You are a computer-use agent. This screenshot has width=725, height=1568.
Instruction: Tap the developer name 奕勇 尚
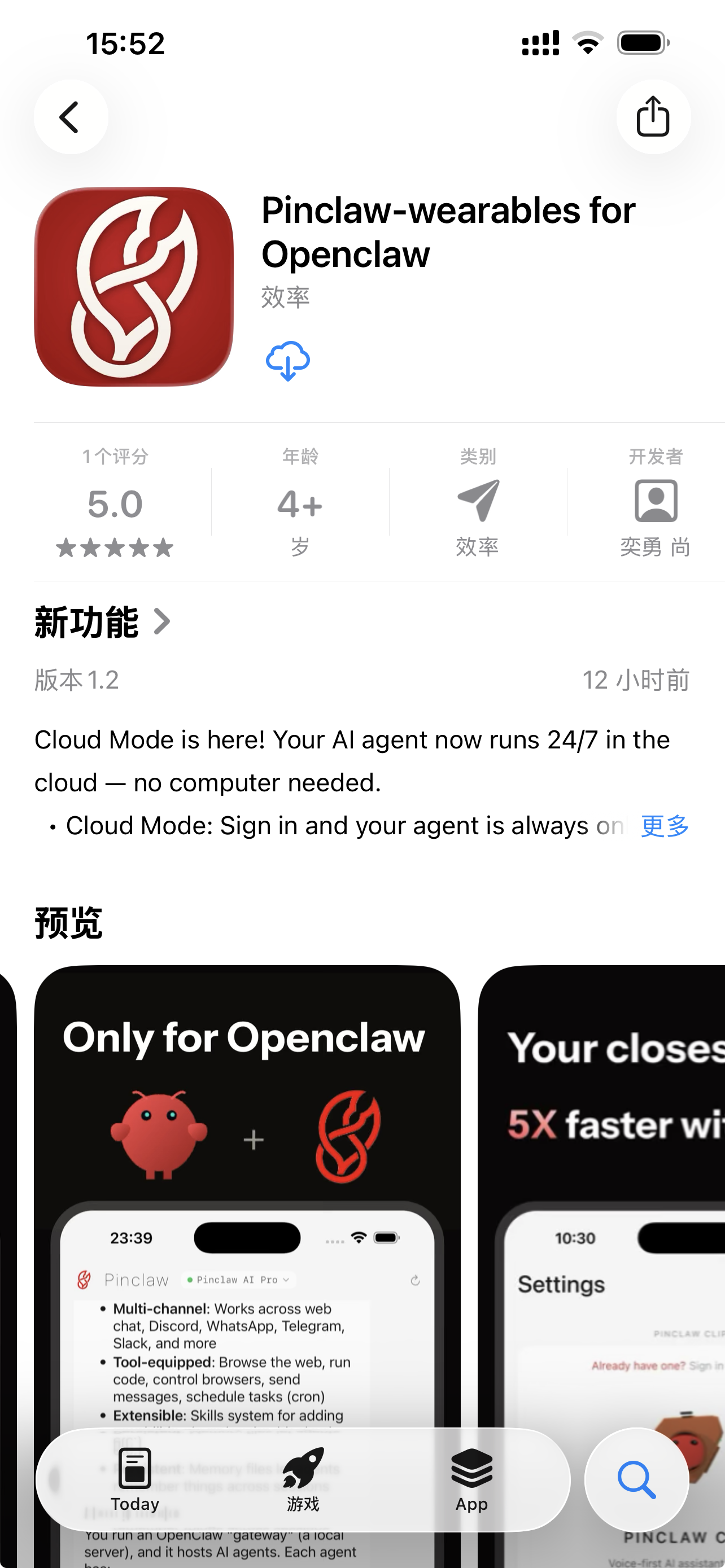coord(654,546)
